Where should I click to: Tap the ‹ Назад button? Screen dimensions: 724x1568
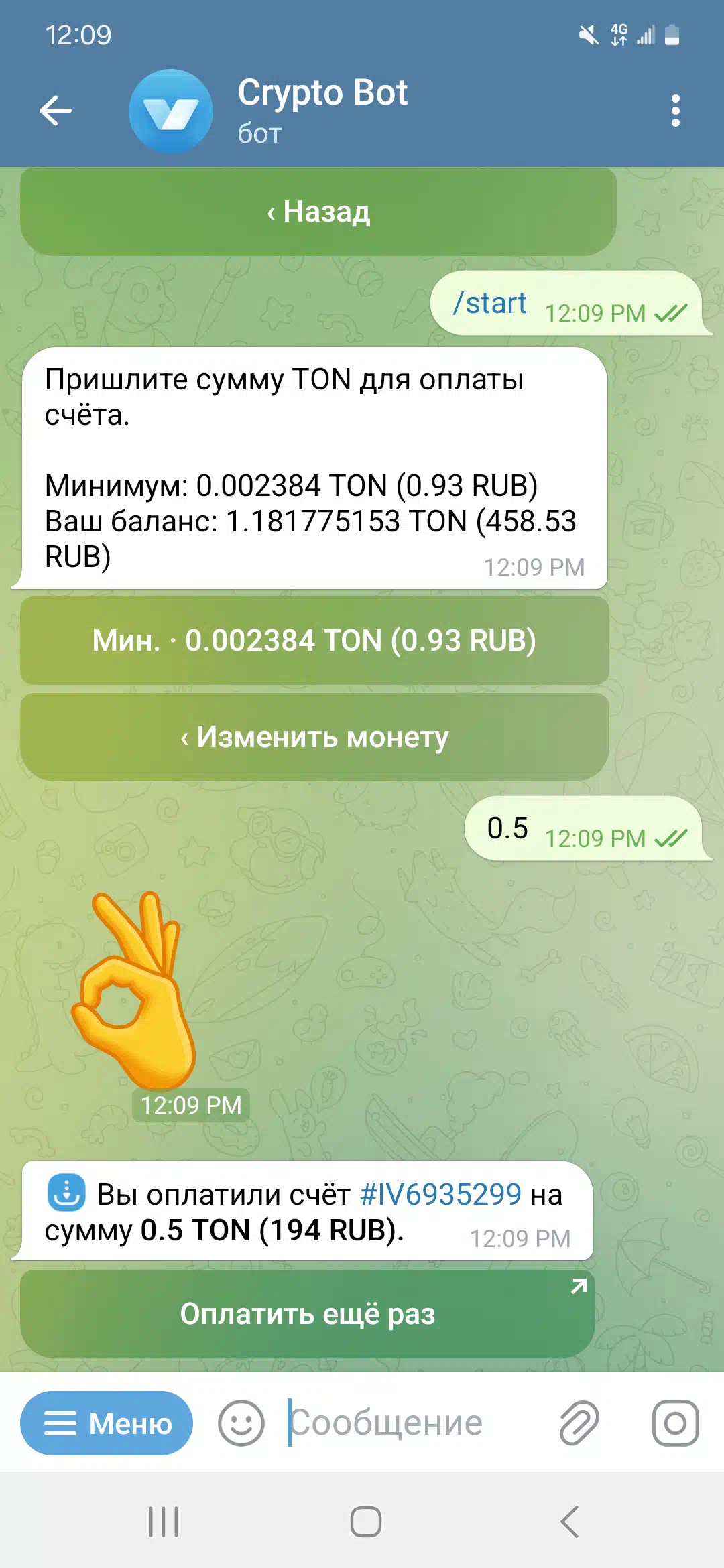[x=318, y=212]
